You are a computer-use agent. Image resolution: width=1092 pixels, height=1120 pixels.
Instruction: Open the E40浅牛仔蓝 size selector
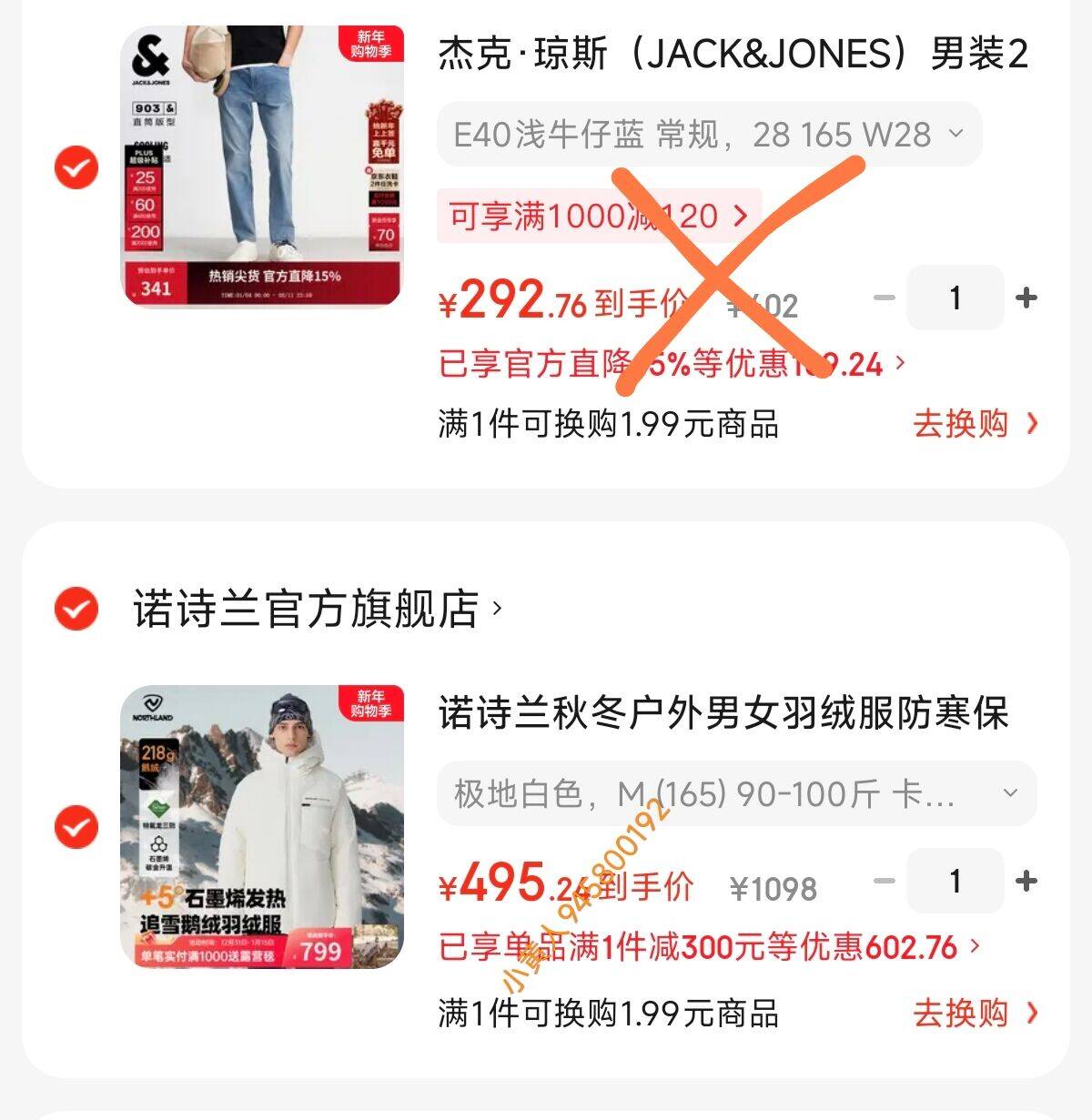tap(709, 135)
